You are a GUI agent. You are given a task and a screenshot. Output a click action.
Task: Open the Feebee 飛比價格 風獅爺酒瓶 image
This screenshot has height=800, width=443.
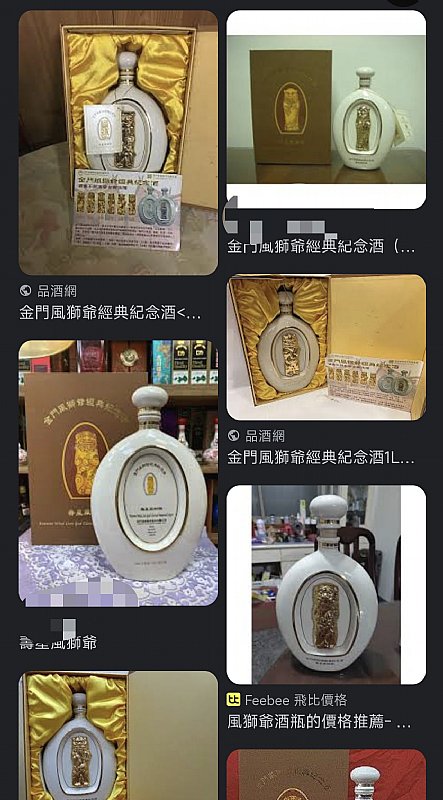326,585
